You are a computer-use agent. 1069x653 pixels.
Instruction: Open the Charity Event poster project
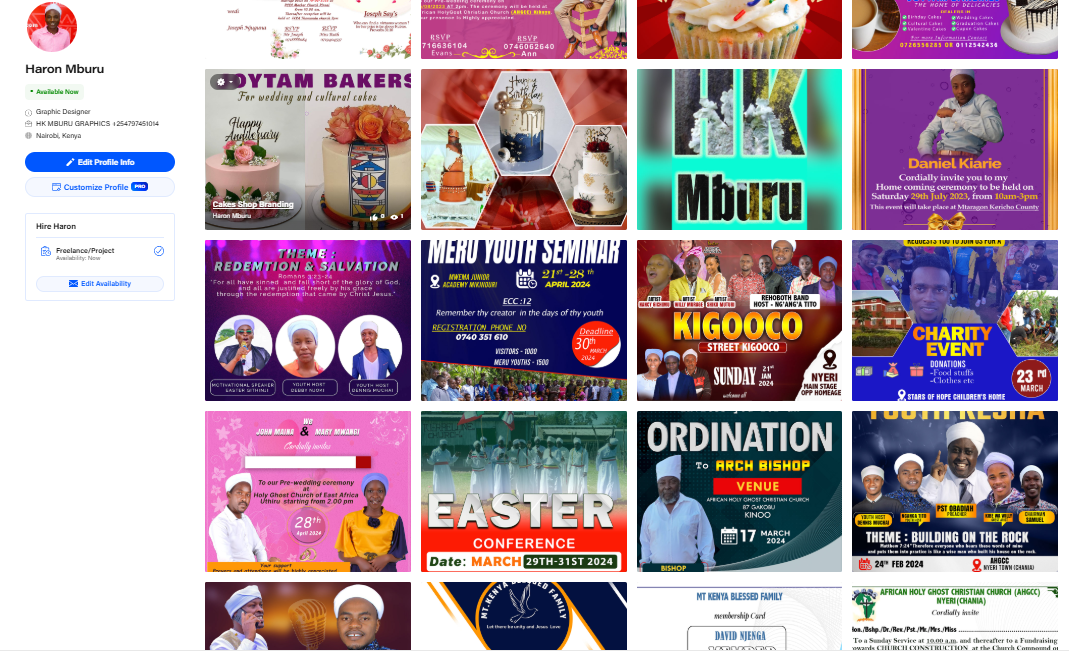[954, 320]
